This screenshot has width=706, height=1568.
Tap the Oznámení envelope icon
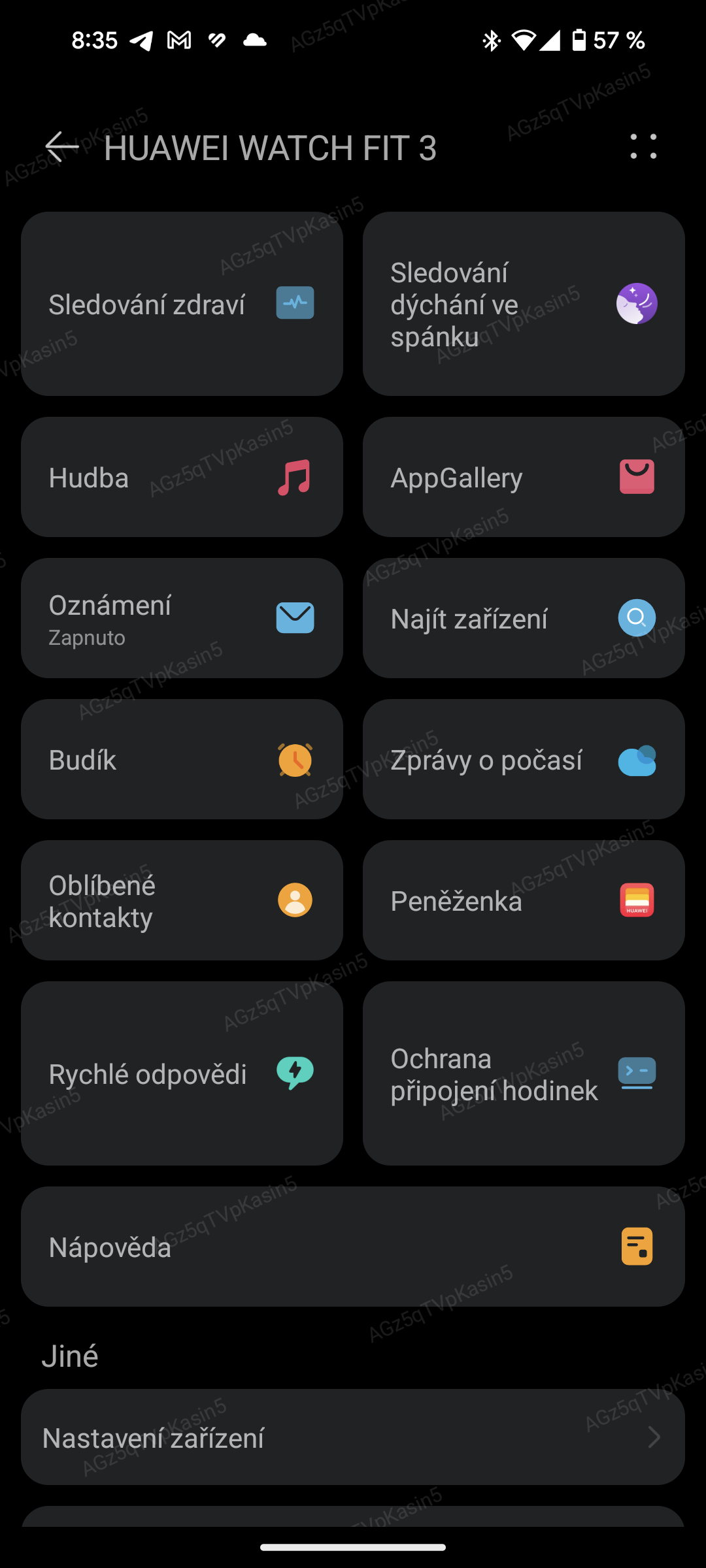(295, 617)
